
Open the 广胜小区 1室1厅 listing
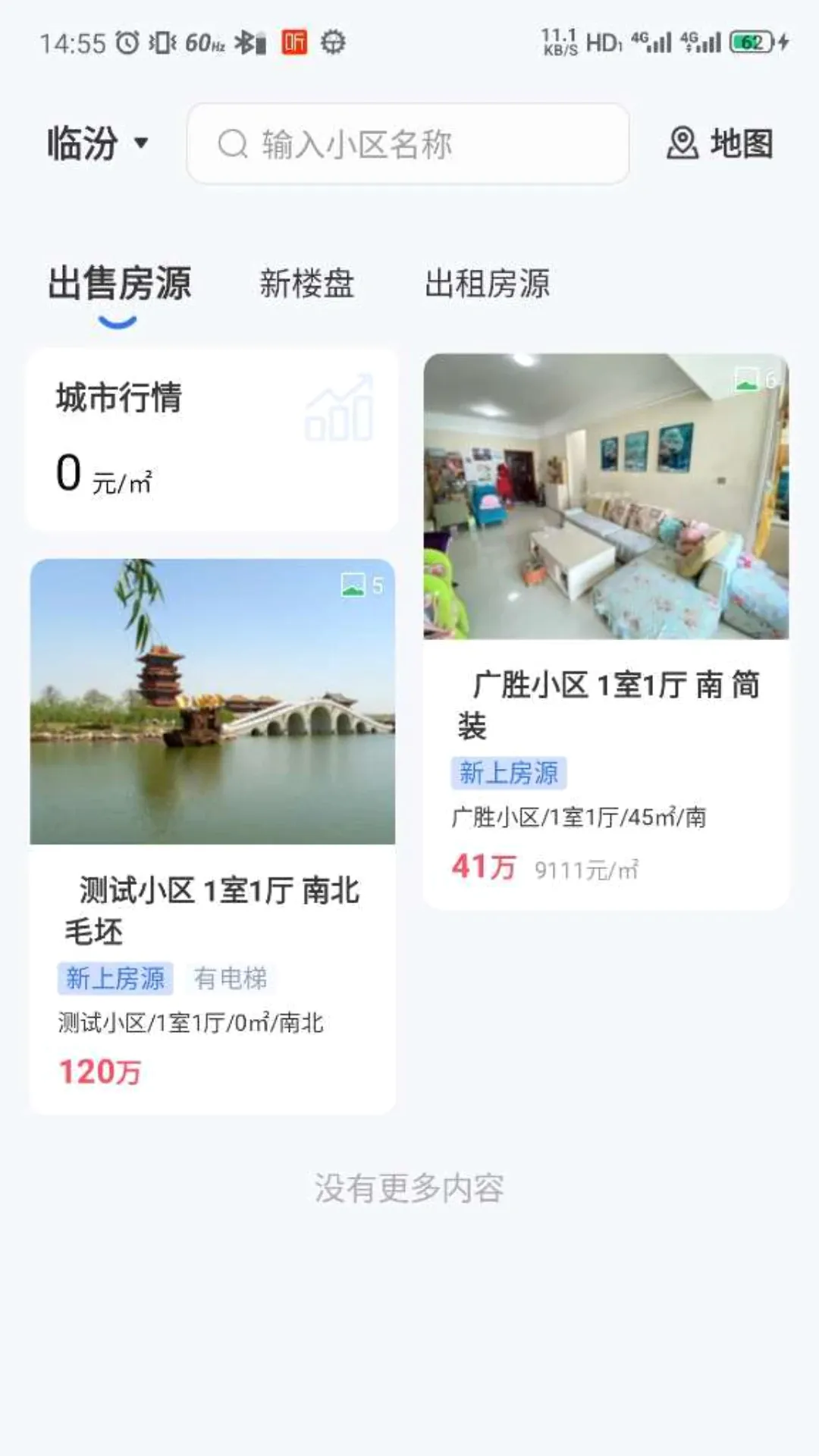point(606,631)
